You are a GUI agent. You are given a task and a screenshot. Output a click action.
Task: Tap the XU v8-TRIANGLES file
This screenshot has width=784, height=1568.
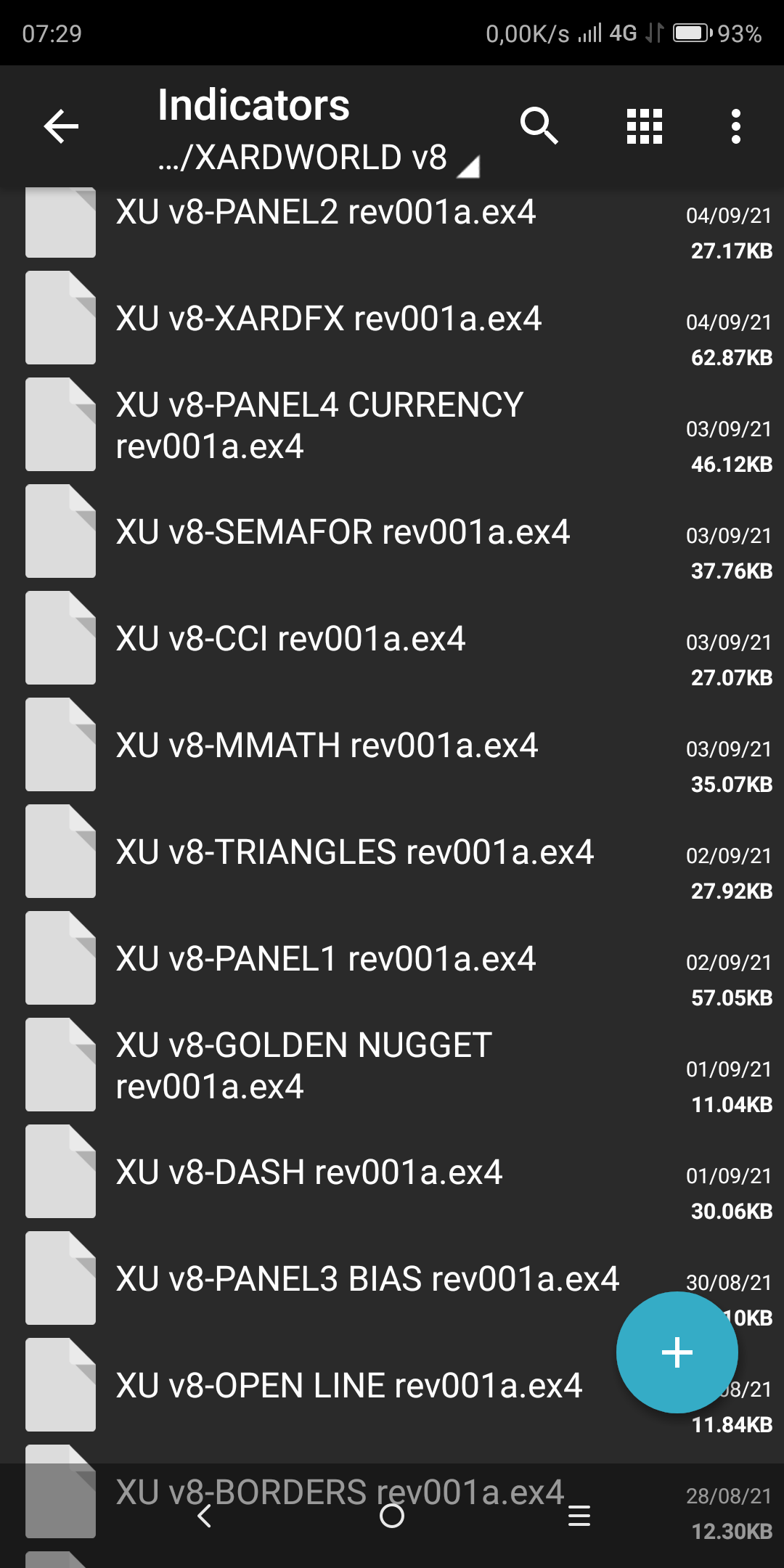pyautogui.click(x=355, y=852)
